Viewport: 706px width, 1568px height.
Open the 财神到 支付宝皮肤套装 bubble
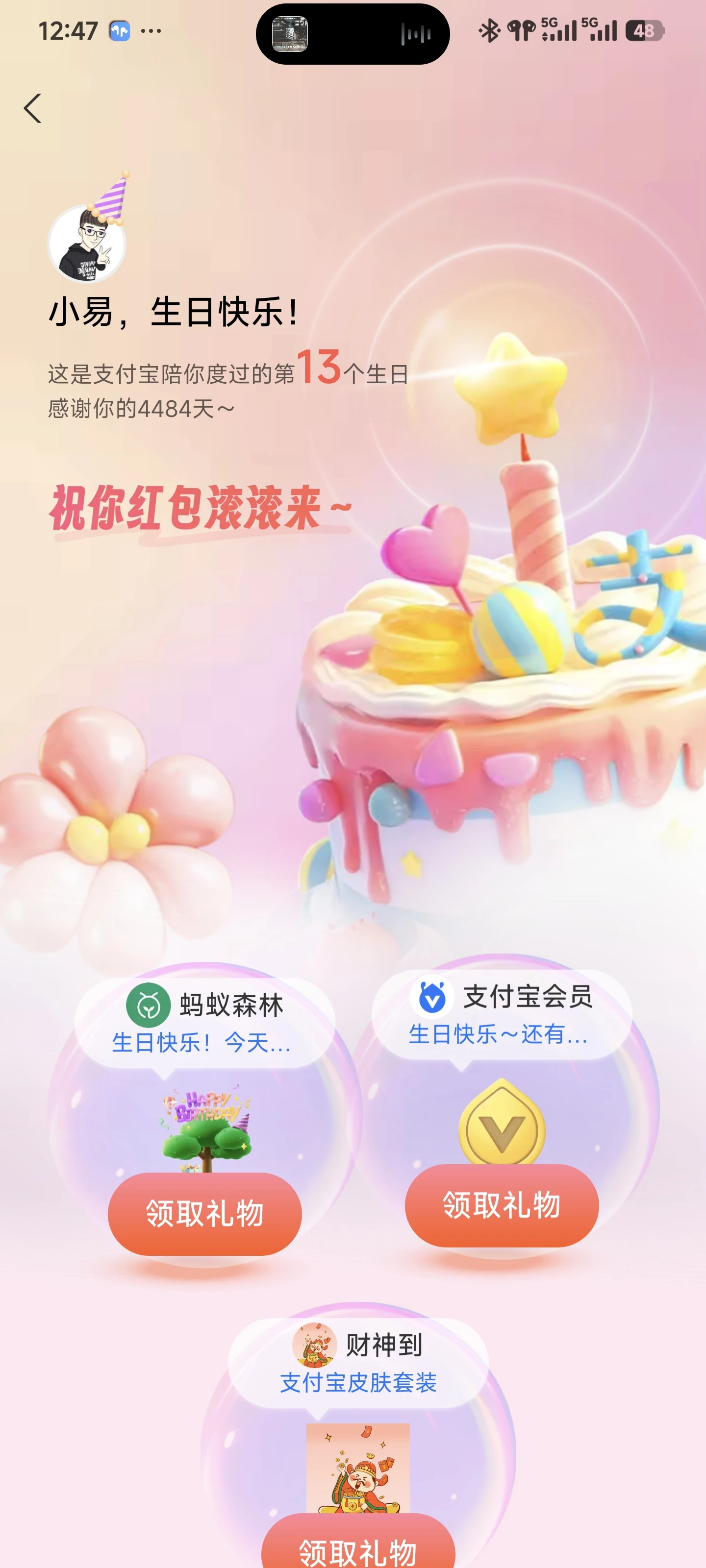358,1363
